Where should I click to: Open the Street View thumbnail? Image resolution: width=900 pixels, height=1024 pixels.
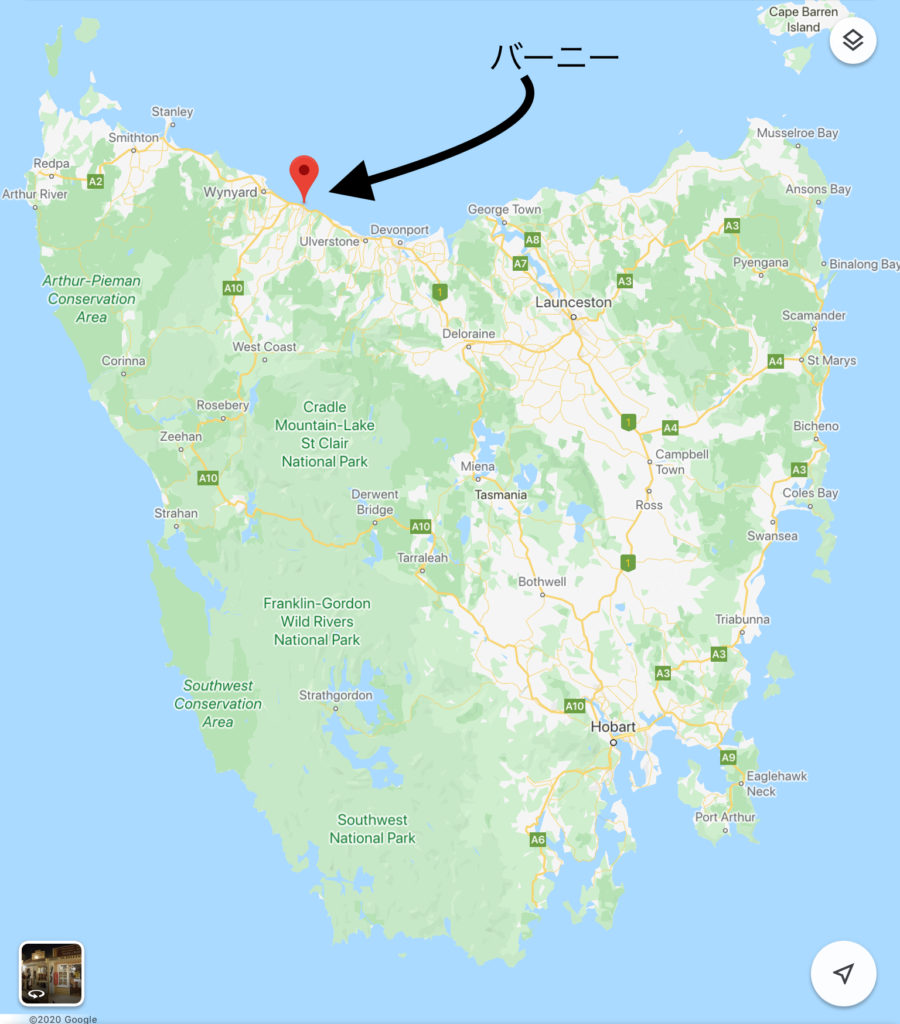(x=52, y=972)
